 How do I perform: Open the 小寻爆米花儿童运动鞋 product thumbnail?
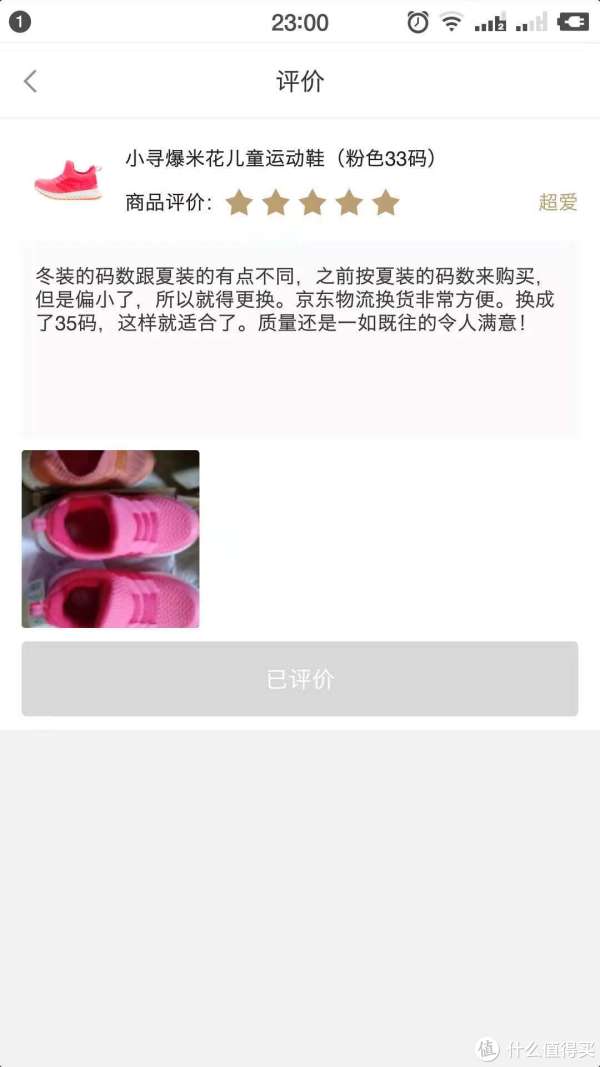click(68, 179)
